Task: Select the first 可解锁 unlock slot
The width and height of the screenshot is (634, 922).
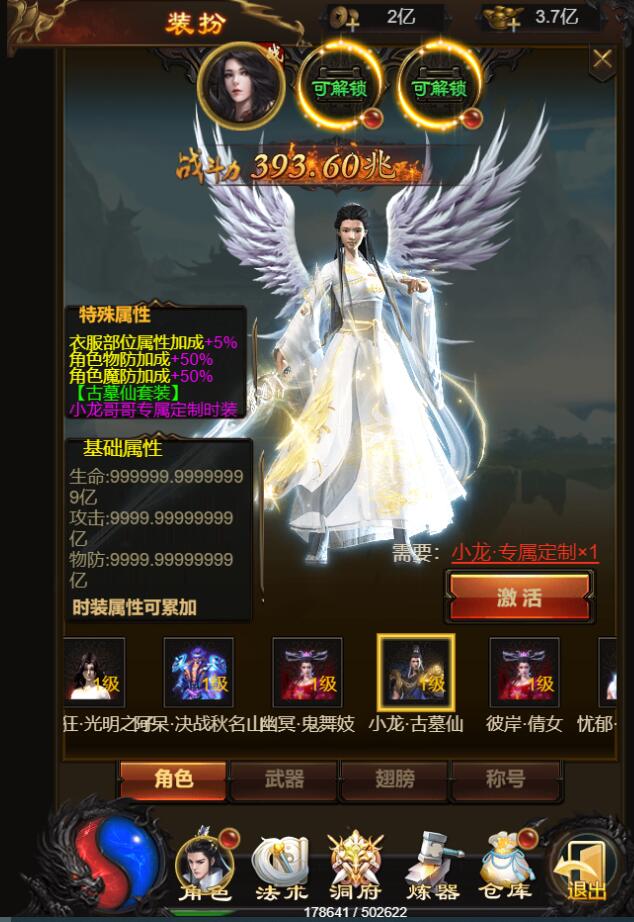Action: click(x=338, y=88)
